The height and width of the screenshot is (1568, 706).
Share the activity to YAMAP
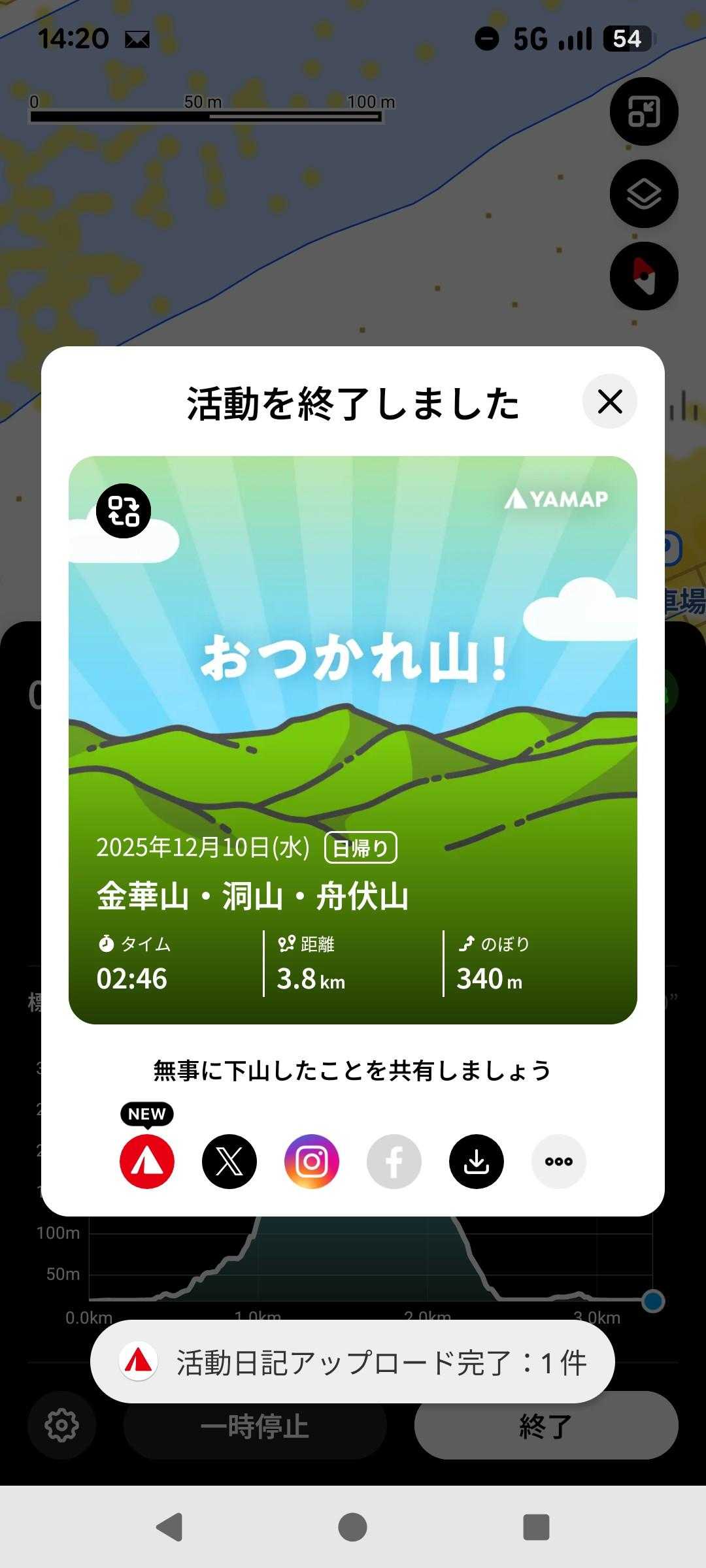[x=147, y=1161]
